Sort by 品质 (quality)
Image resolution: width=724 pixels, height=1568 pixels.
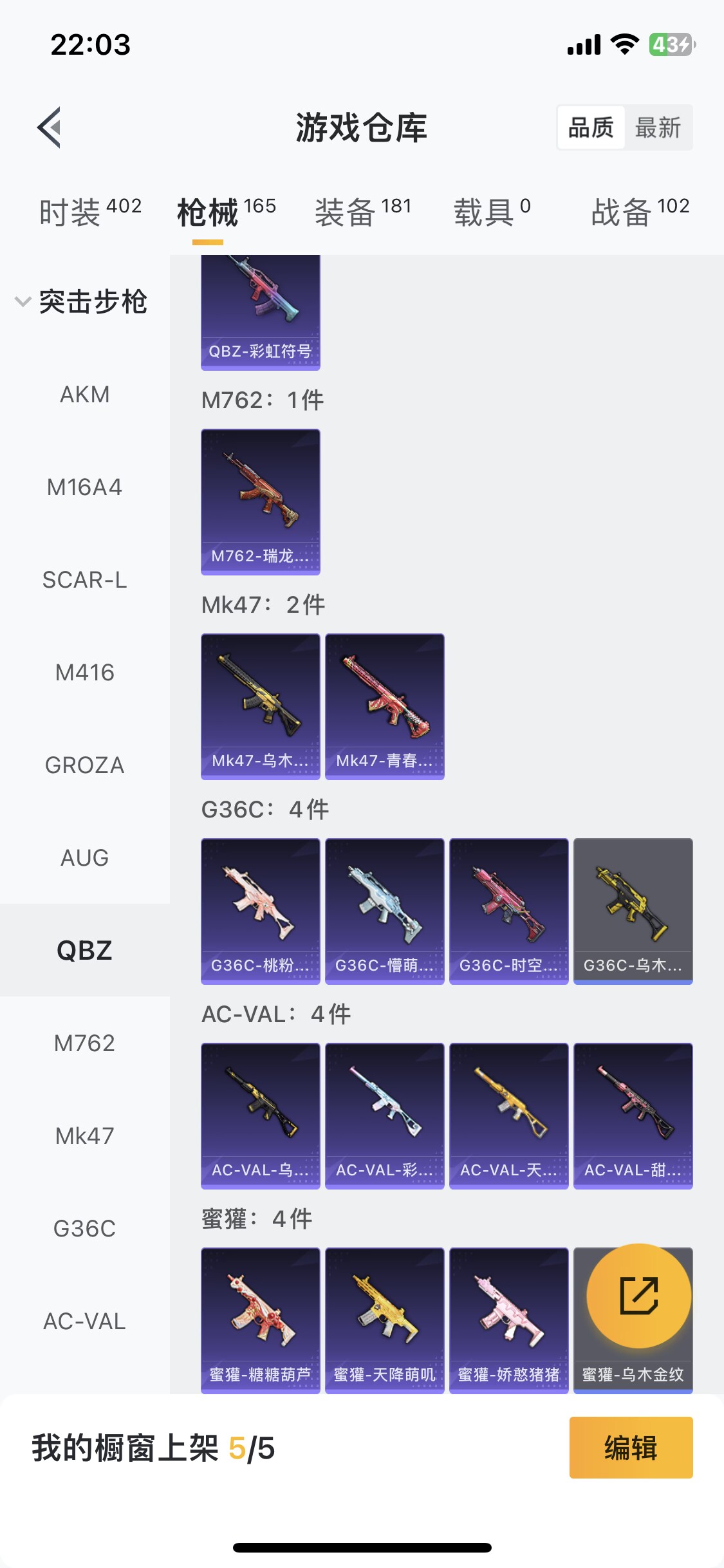(591, 127)
